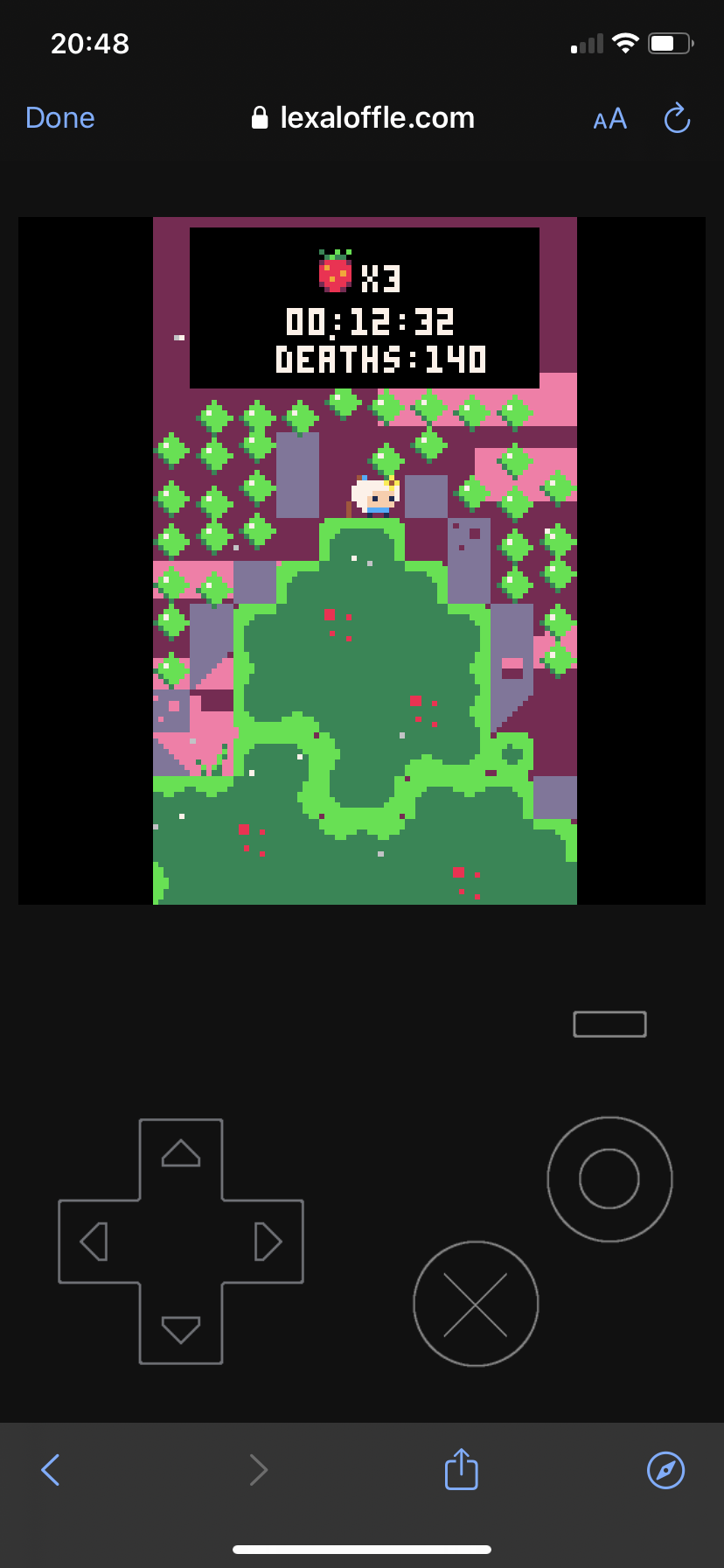This screenshot has width=724, height=1568.
Task: Tap Done to close the browser view
Action: [x=60, y=118]
